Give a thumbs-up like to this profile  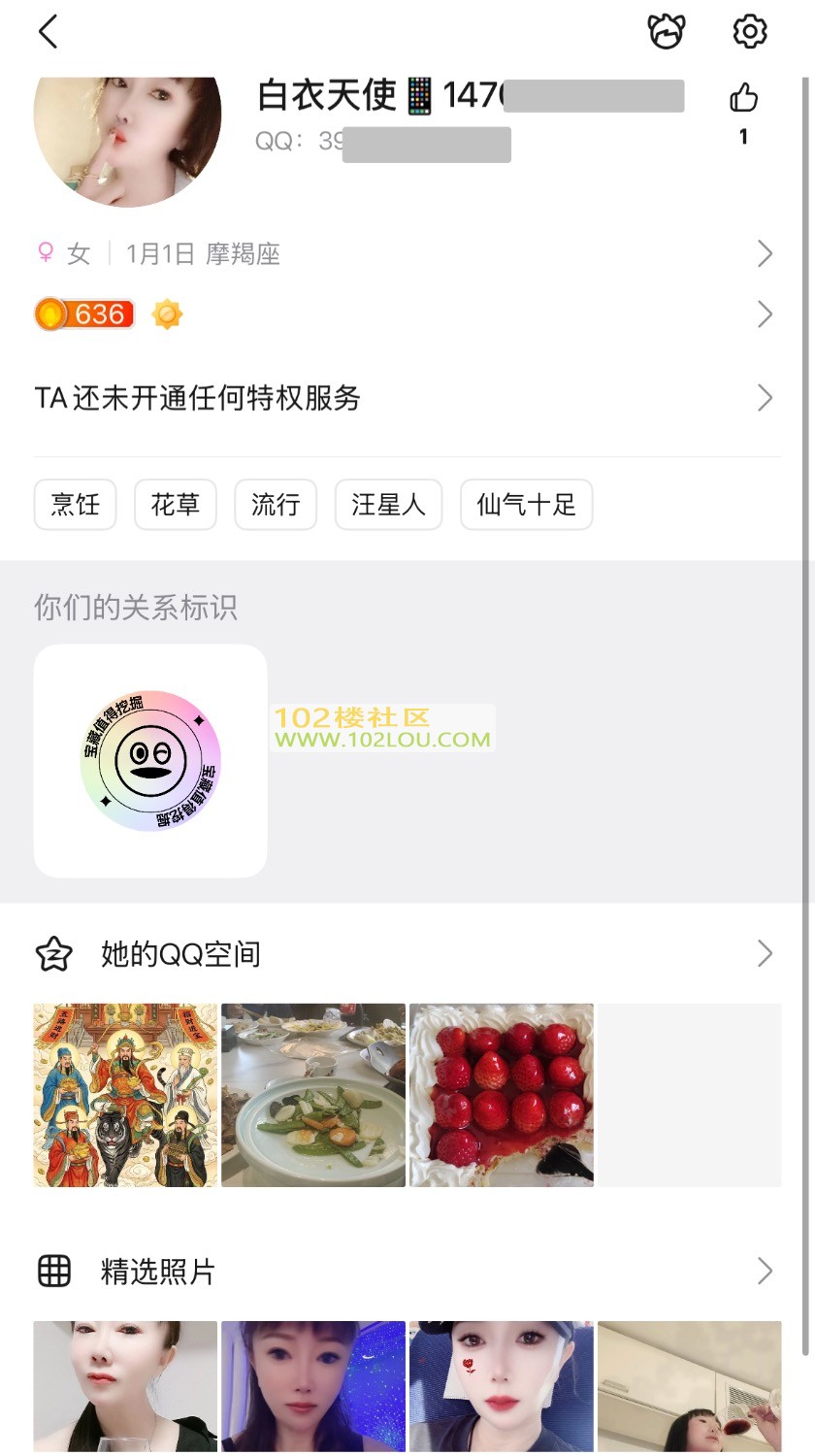743,99
